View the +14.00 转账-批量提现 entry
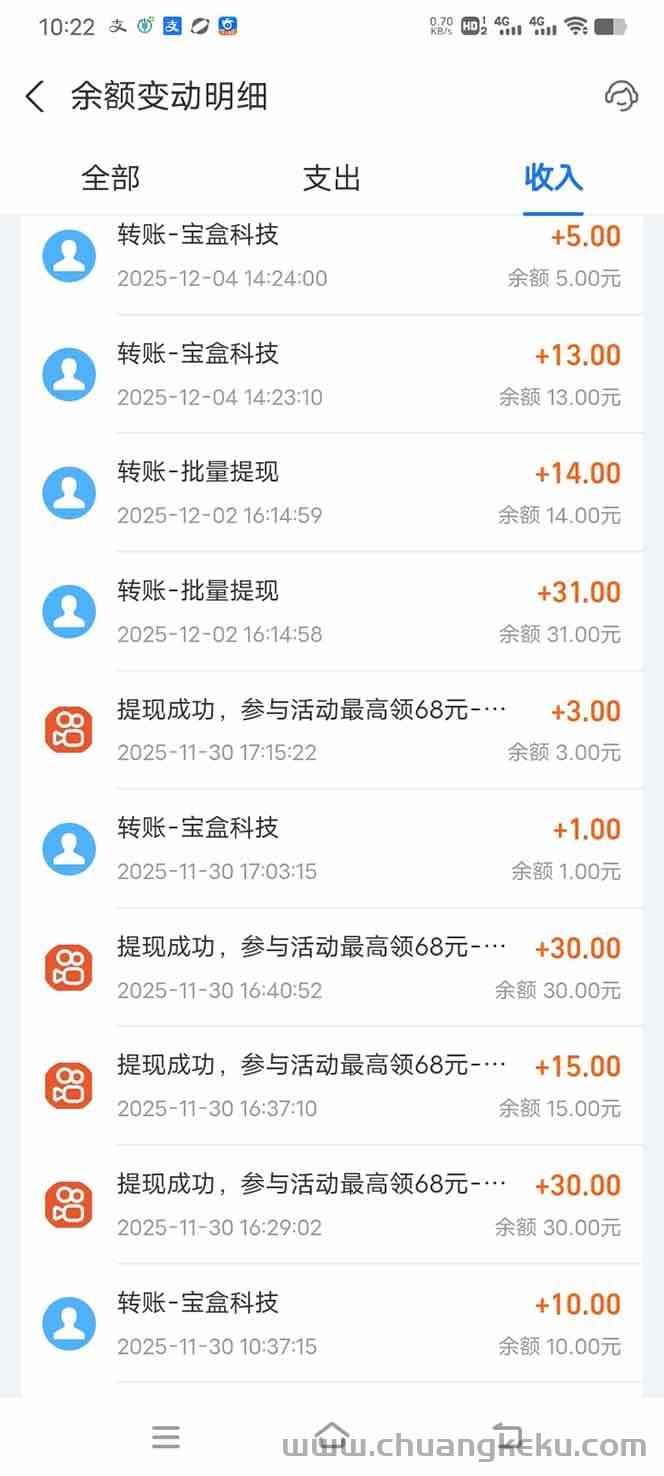The height and width of the screenshot is (1476, 664). [331, 493]
